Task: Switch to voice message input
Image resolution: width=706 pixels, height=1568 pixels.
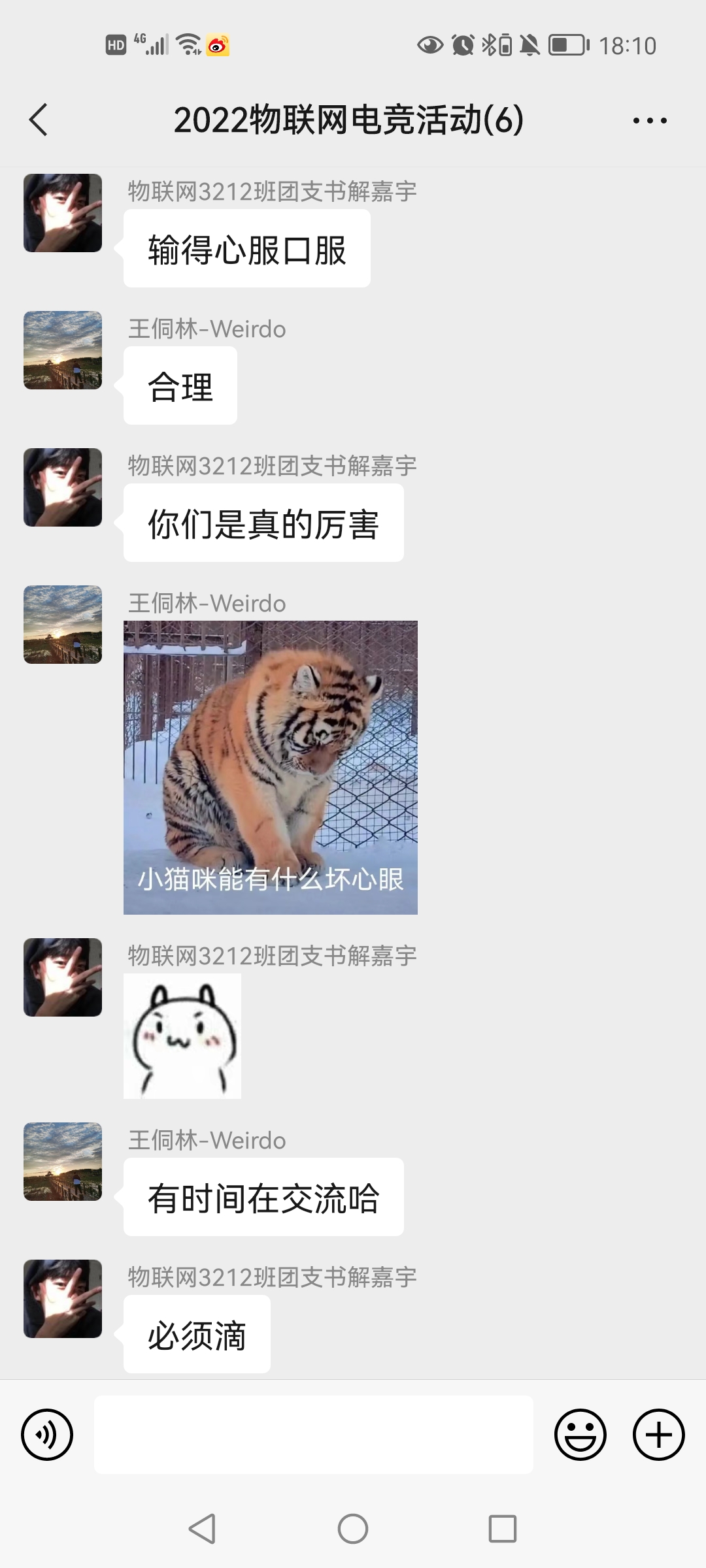Action: tap(47, 1435)
